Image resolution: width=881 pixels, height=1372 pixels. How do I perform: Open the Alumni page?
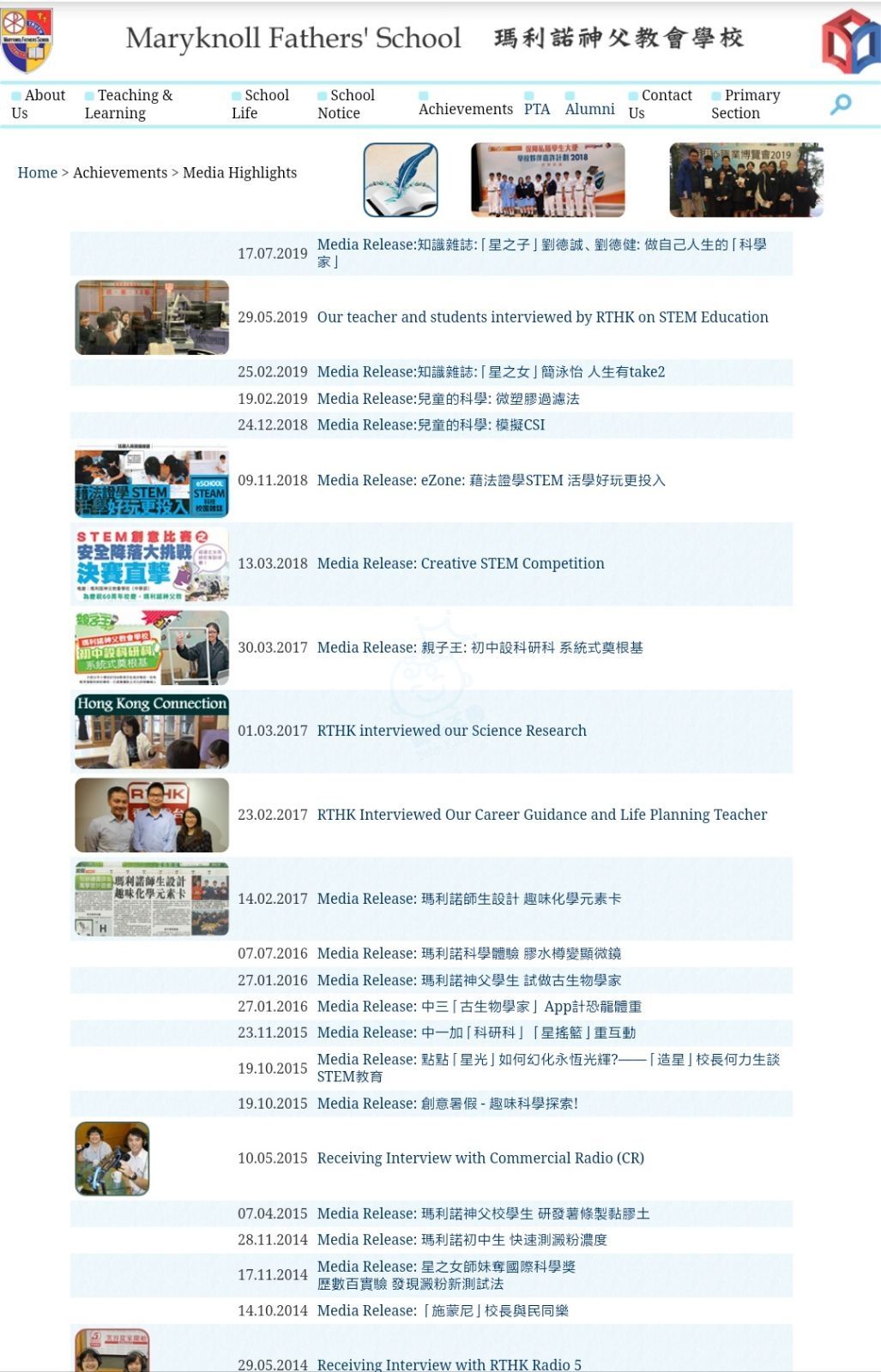point(589,109)
